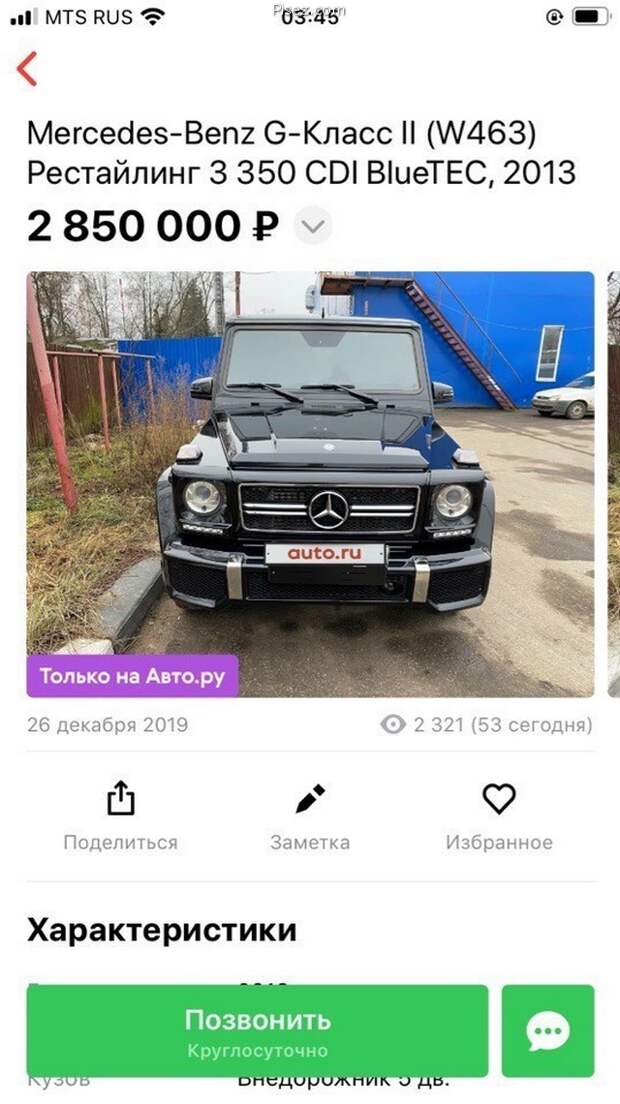Add a note with Заметка
Viewport: 620px width, 1104px height.
310,816
